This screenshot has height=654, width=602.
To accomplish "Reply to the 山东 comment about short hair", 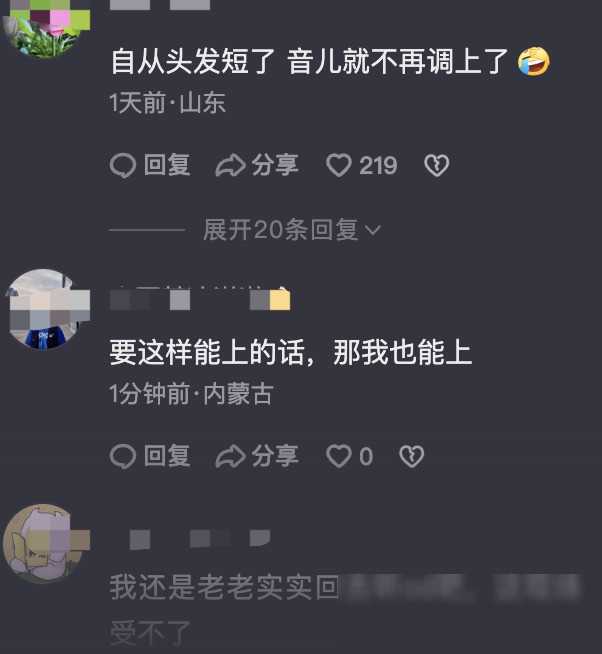I will coord(150,165).
